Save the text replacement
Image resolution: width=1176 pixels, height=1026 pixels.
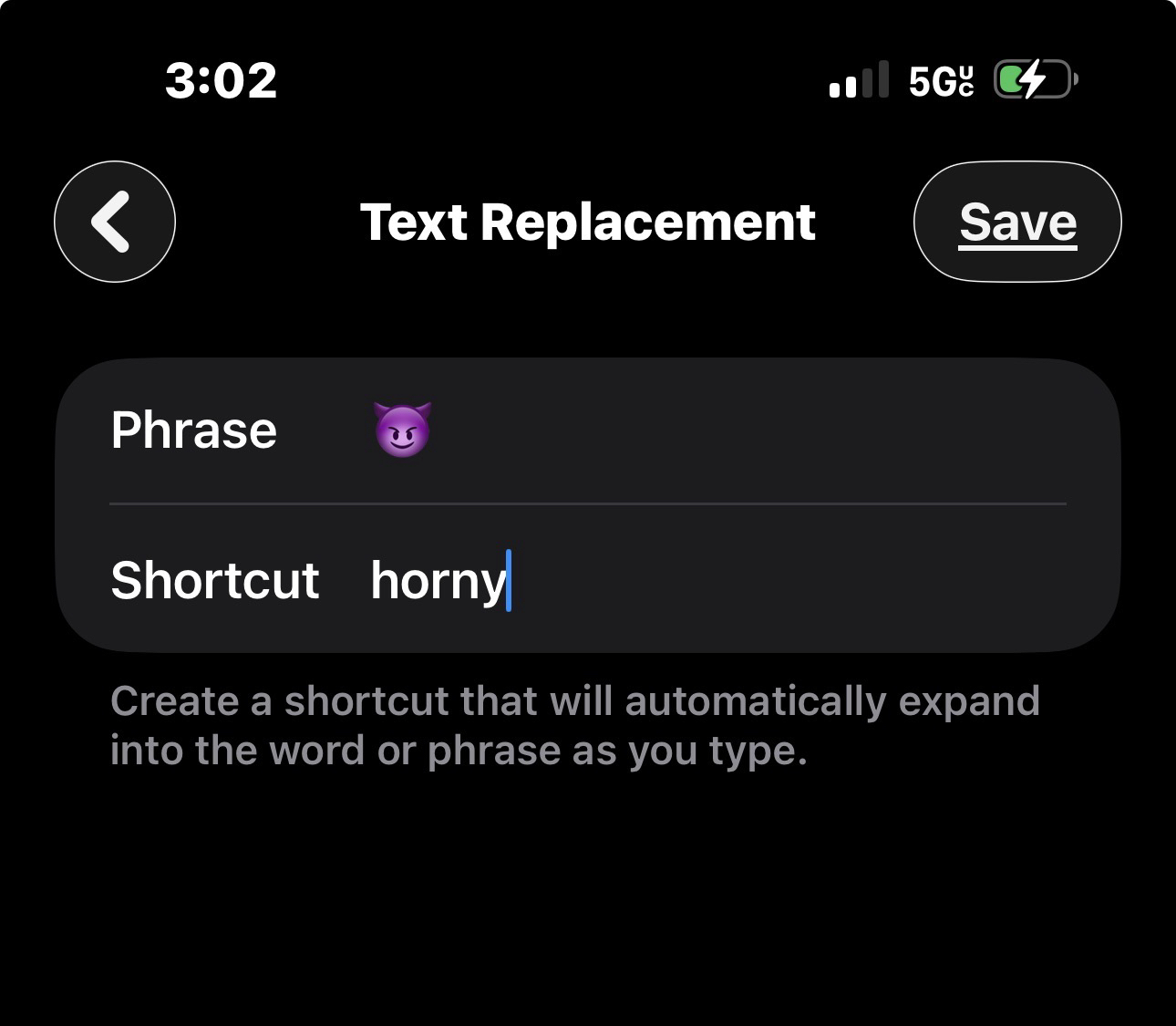tap(1017, 222)
